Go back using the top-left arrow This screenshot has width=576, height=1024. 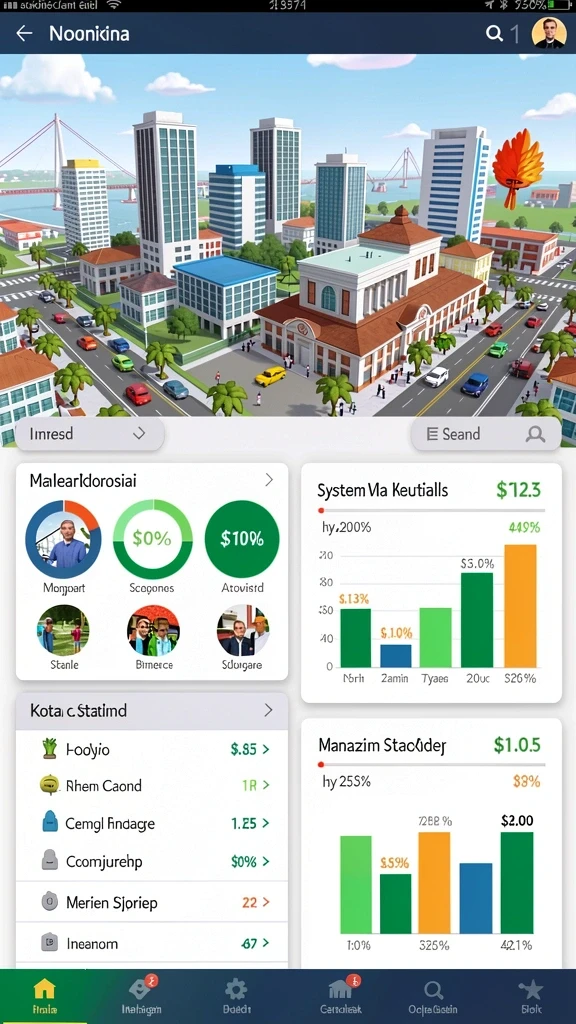coord(24,33)
